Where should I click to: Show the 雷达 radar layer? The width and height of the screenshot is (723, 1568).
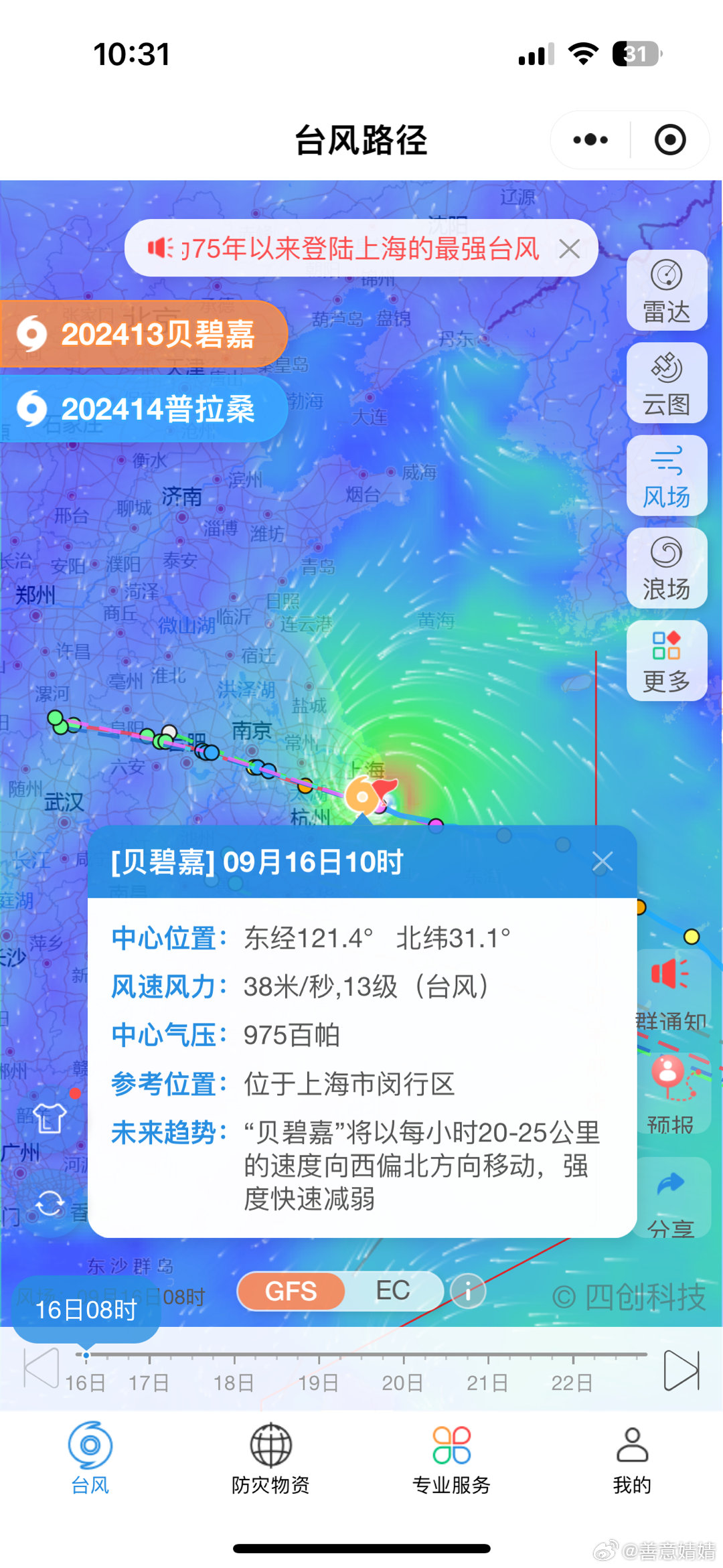click(667, 291)
